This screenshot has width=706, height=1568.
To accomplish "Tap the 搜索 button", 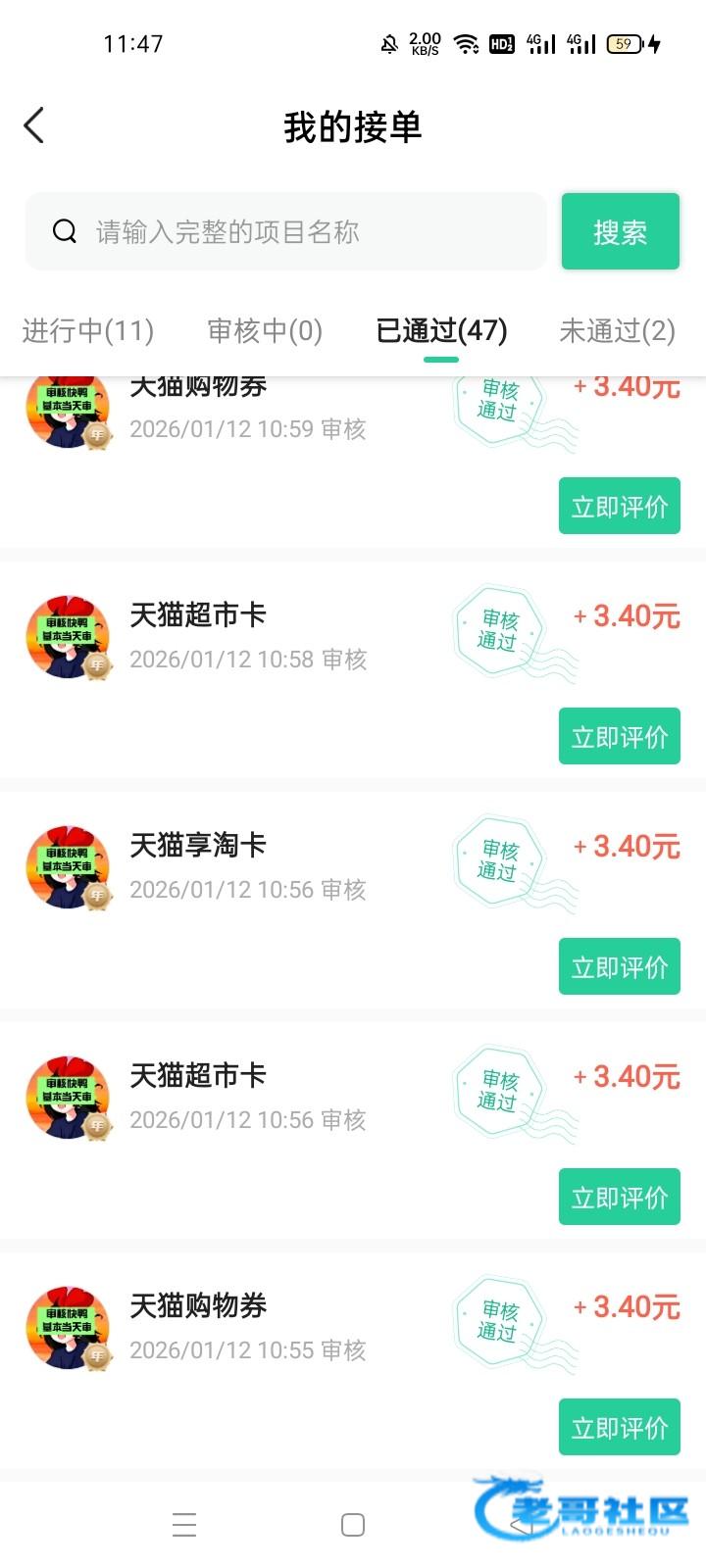I will 620,232.
